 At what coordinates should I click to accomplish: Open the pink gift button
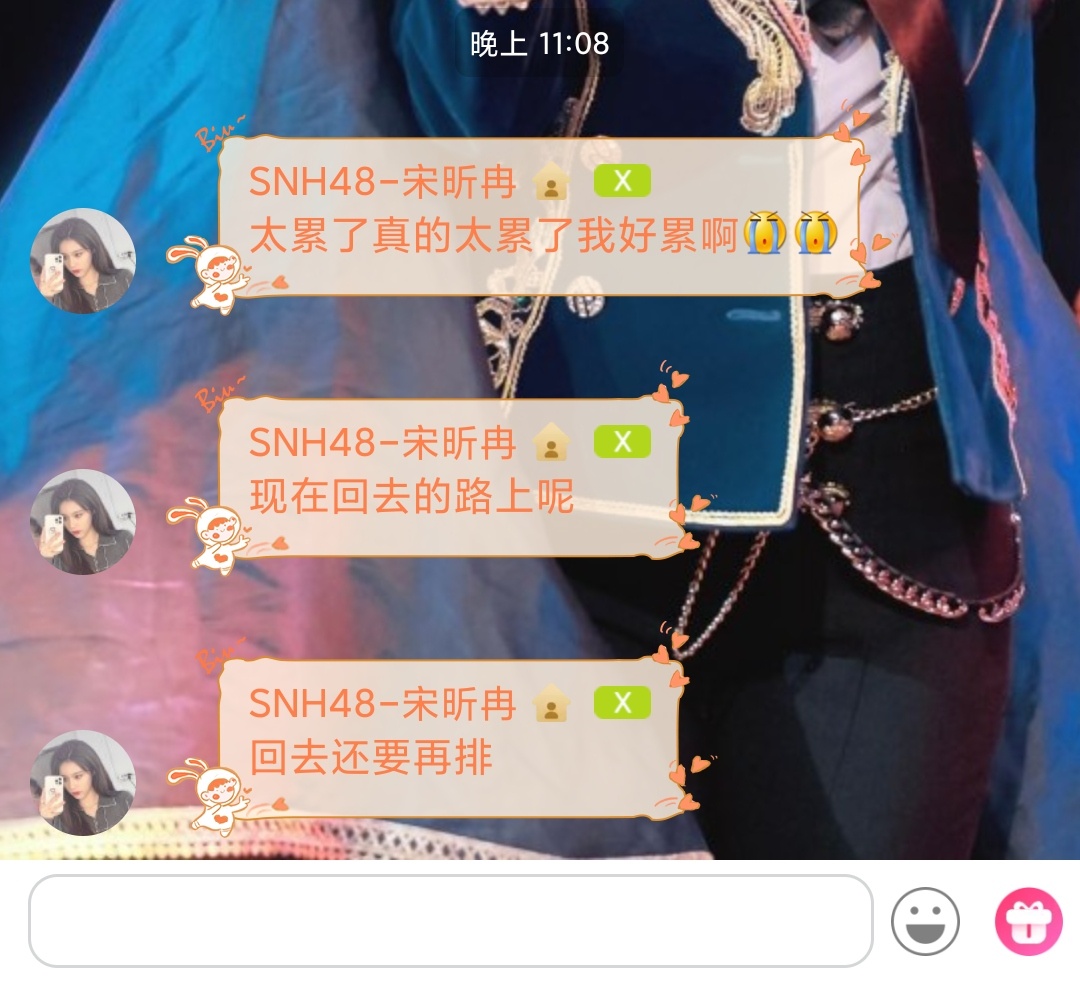(1028, 921)
